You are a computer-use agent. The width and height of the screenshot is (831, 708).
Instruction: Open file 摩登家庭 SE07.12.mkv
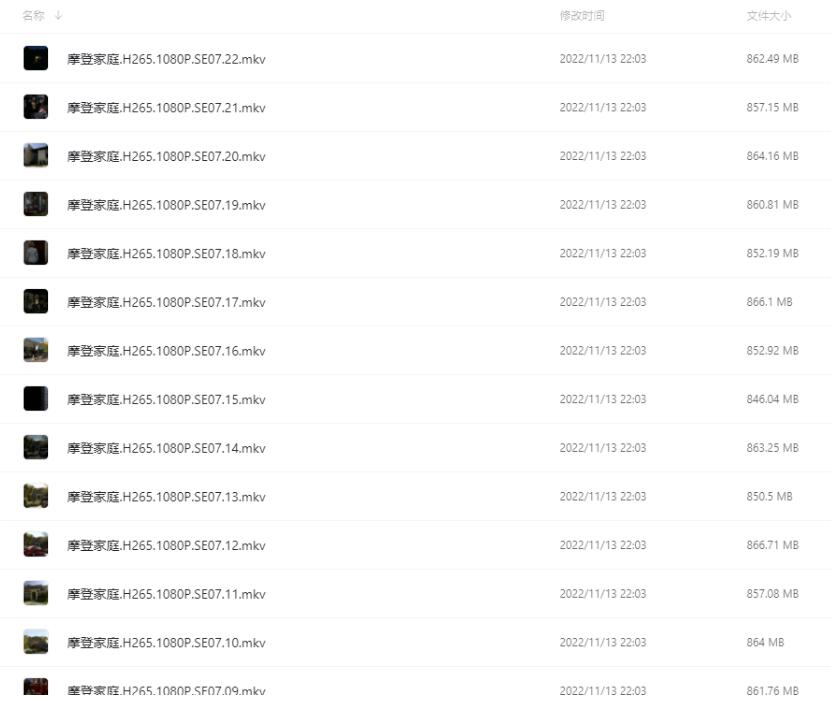click(x=166, y=546)
